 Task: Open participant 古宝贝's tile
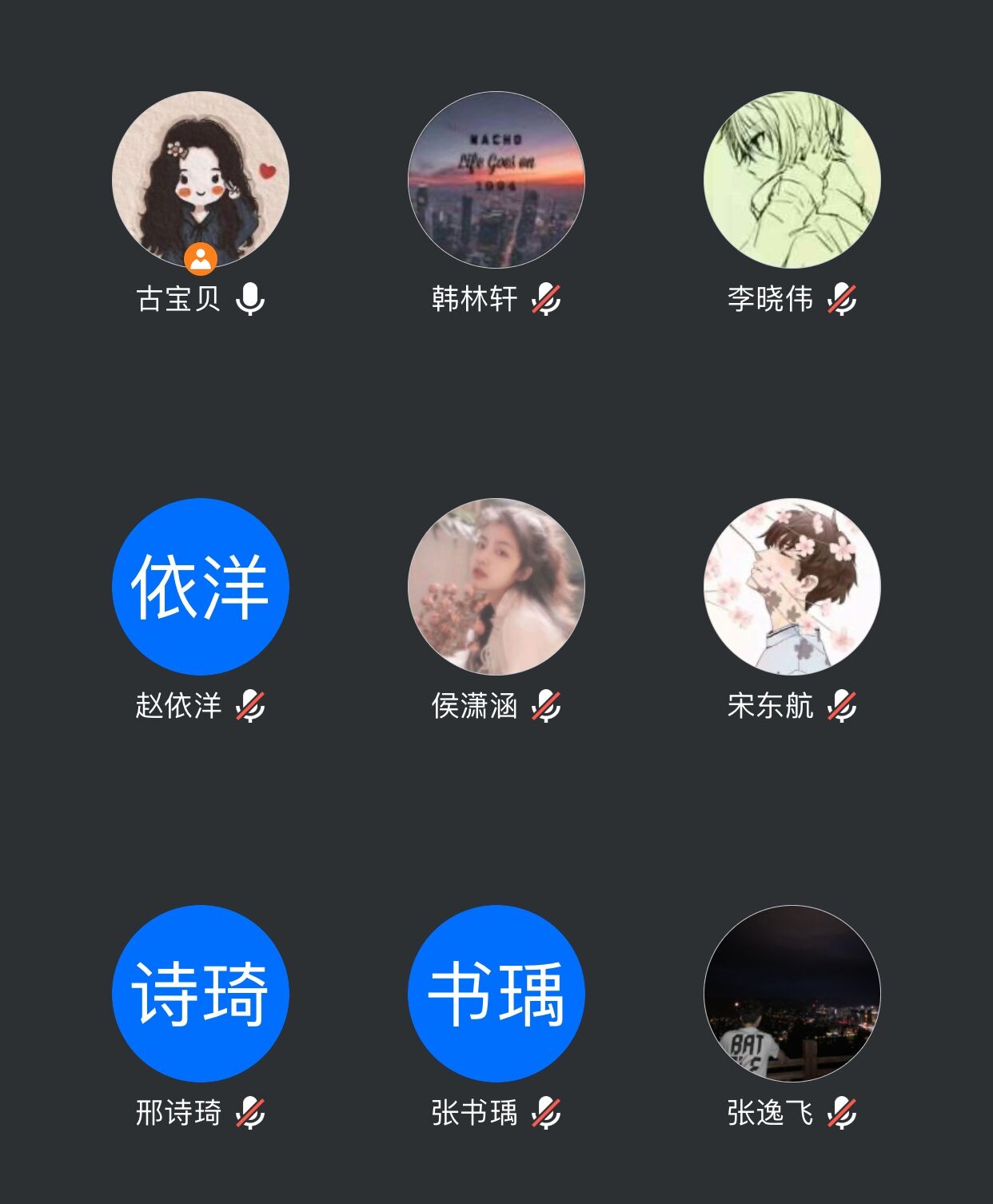tap(200, 181)
